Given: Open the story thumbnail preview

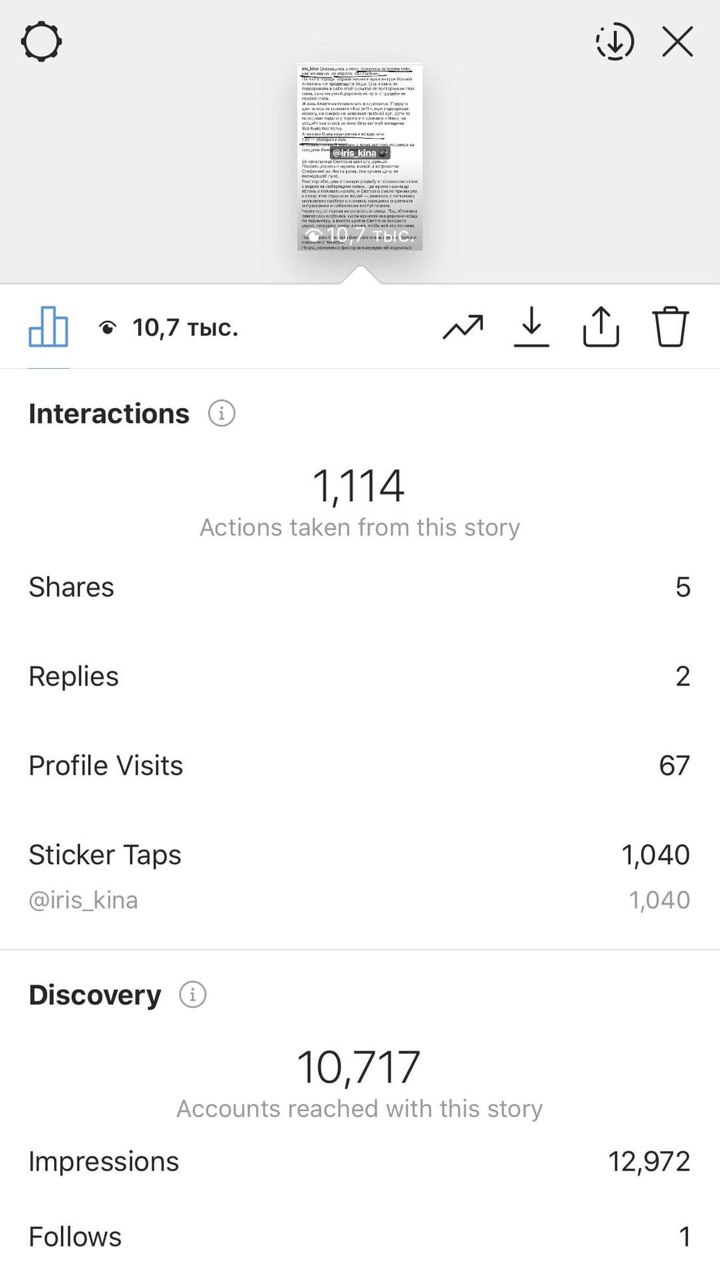Looking at the screenshot, I should [x=361, y=160].
